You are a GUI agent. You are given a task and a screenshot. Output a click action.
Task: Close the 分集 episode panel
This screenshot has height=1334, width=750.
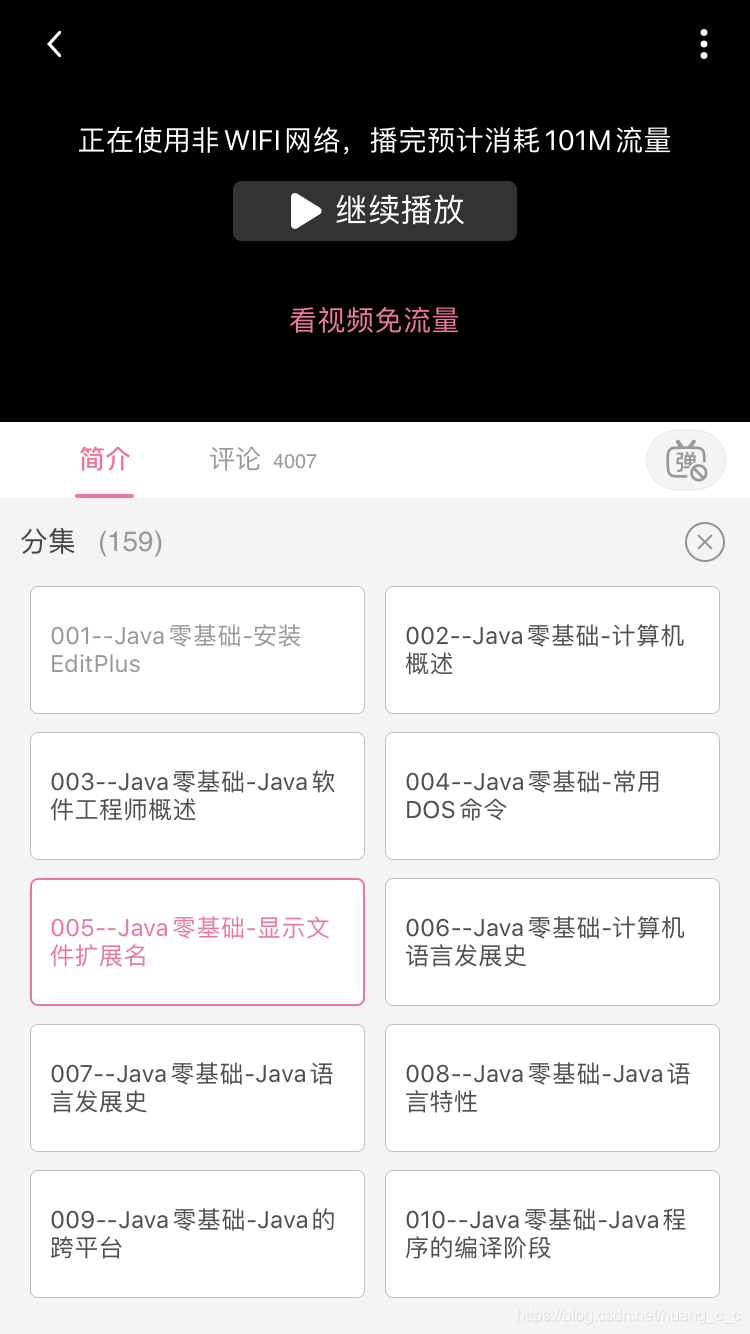[x=705, y=541]
